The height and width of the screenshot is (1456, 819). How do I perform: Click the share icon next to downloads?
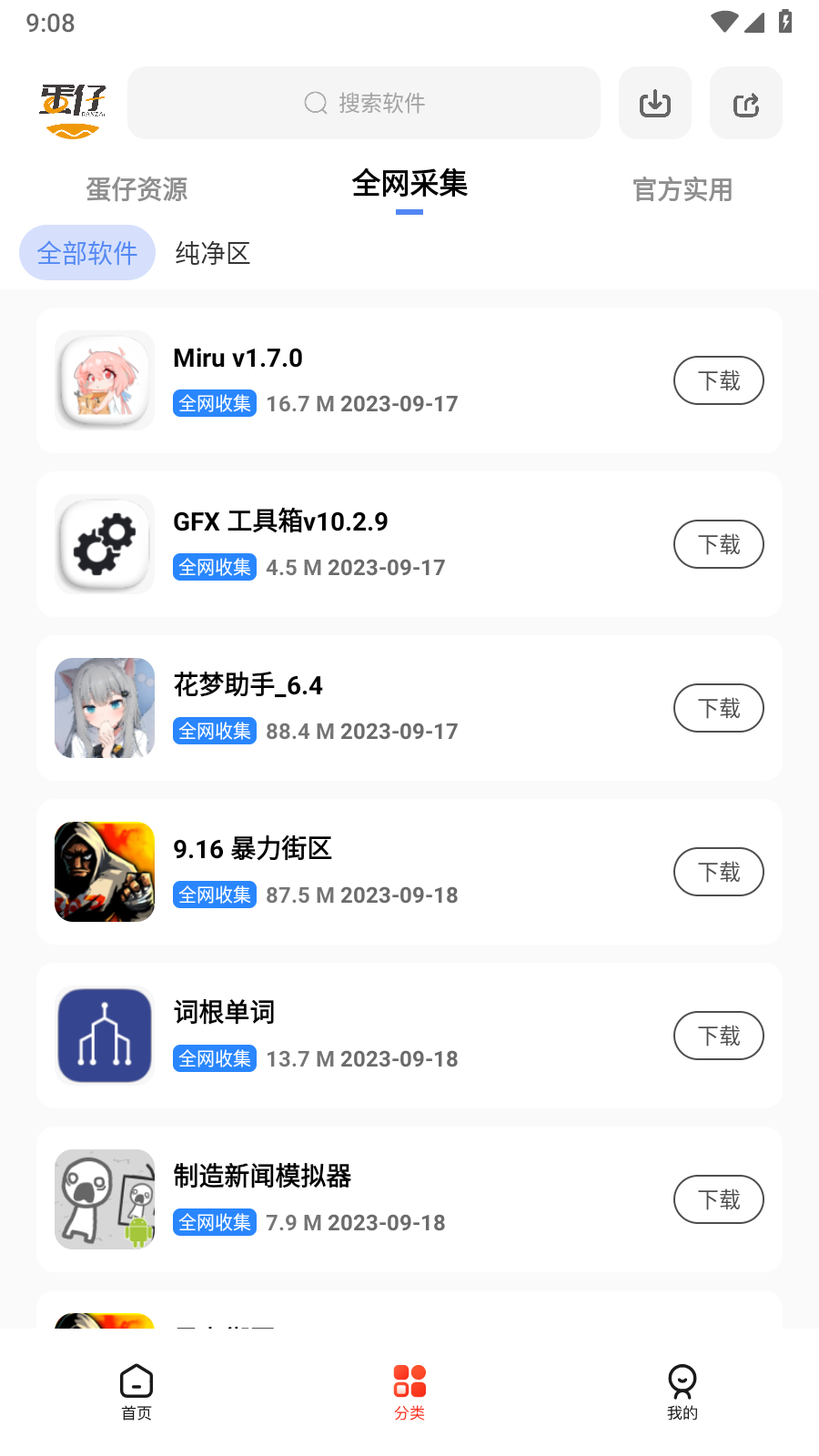(745, 103)
